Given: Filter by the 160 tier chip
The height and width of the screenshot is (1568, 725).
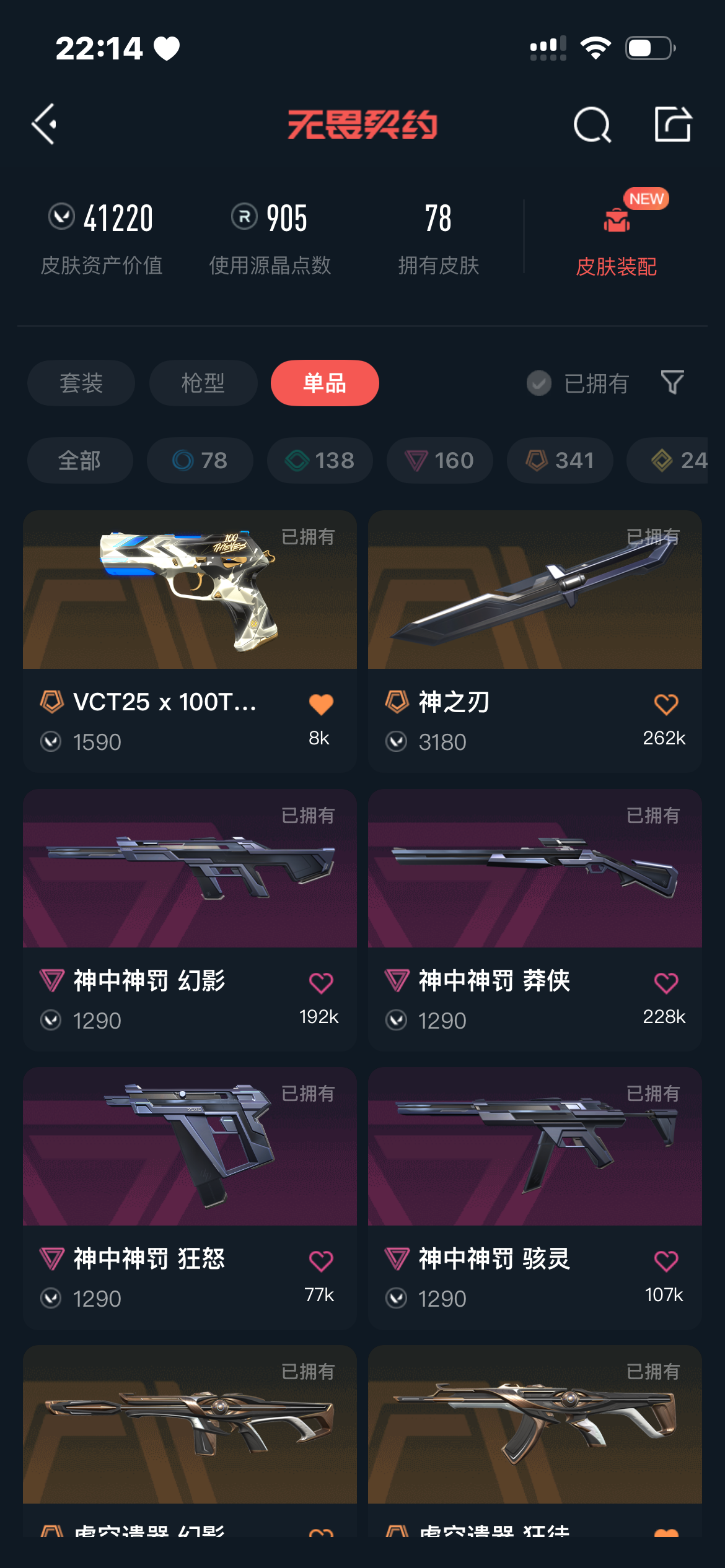Looking at the screenshot, I should pyautogui.click(x=440, y=461).
